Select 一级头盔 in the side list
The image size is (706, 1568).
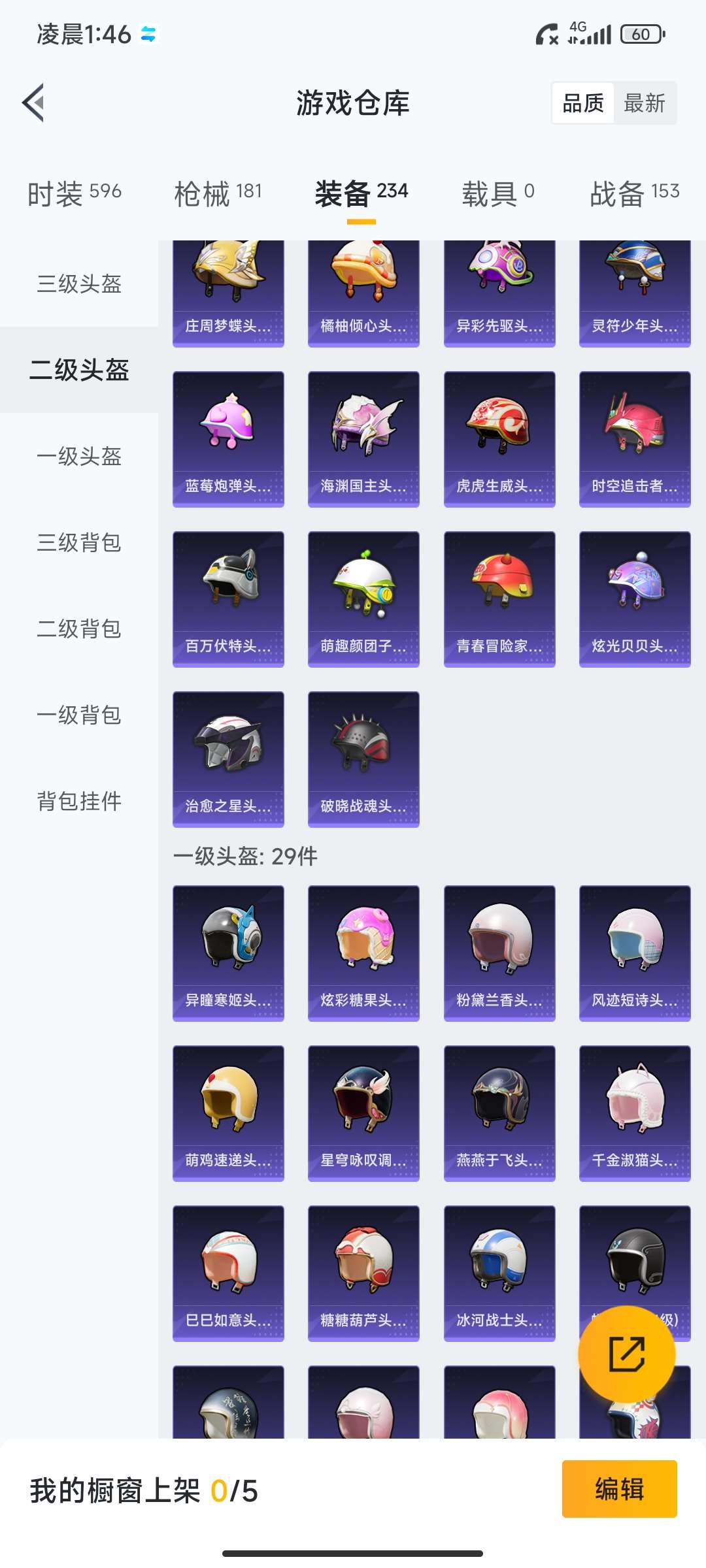(x=79, y=457)
